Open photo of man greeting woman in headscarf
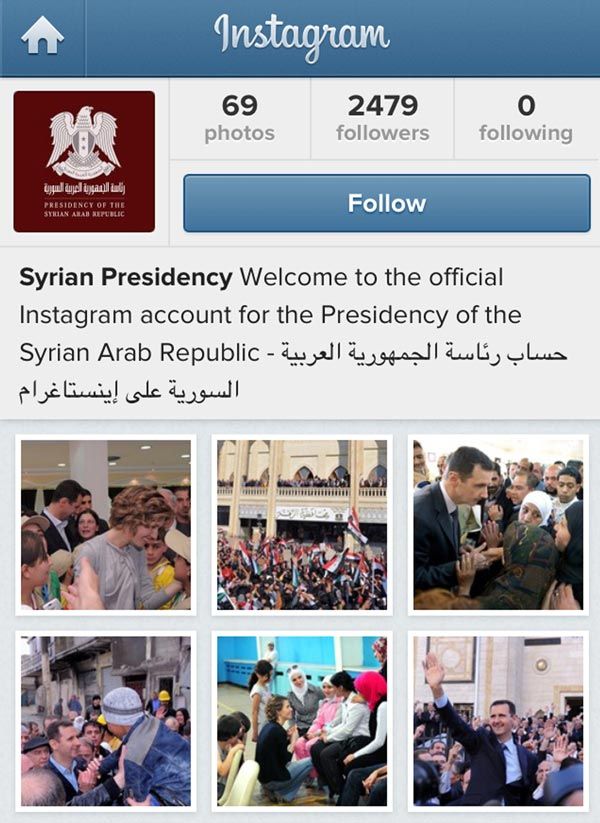The width and height of the screenshot is (600, 823). (498, 524)
